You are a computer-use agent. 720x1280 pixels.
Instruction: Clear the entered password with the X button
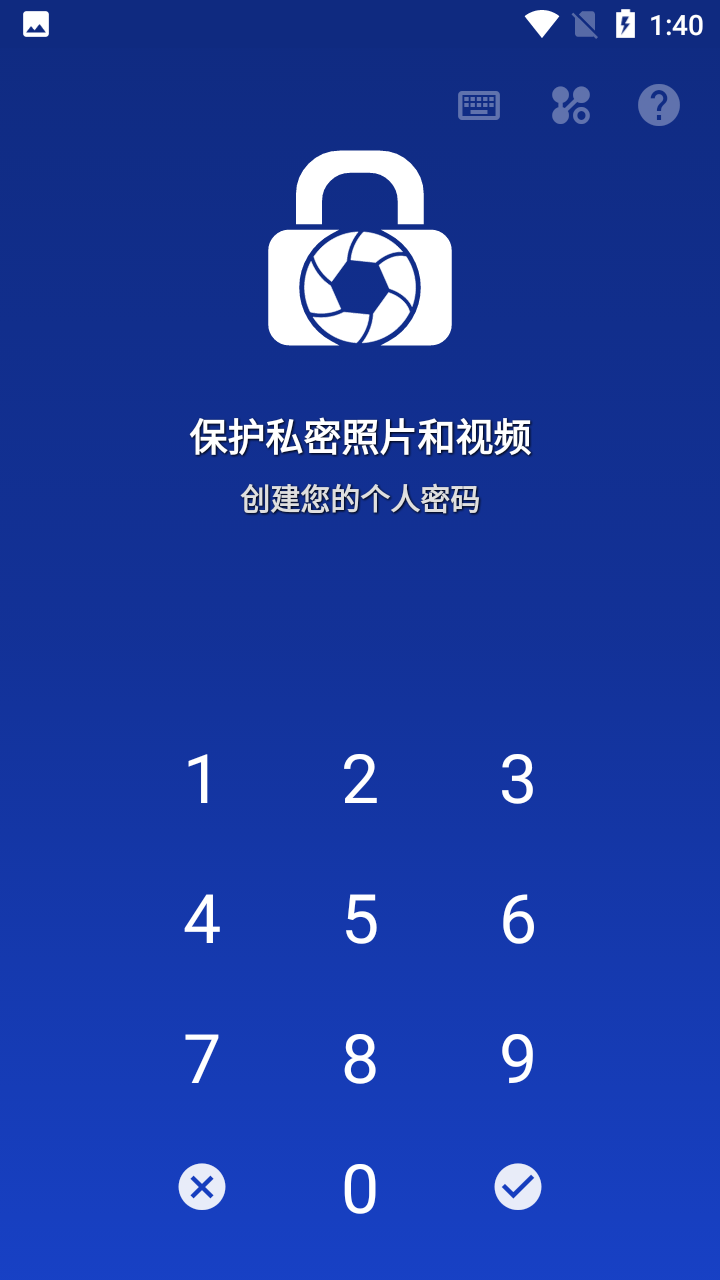202,1187
